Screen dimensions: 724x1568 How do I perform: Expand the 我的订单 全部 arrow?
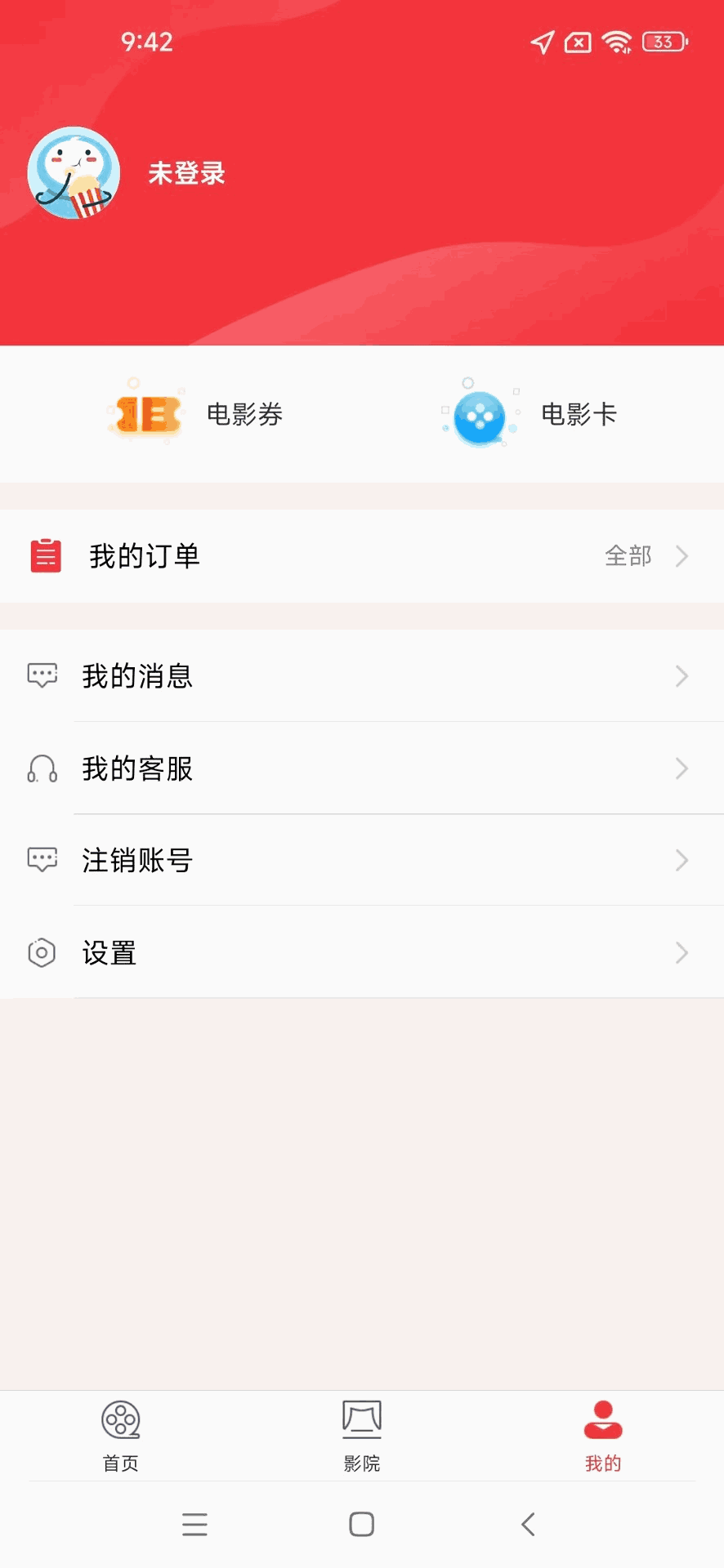682,556
